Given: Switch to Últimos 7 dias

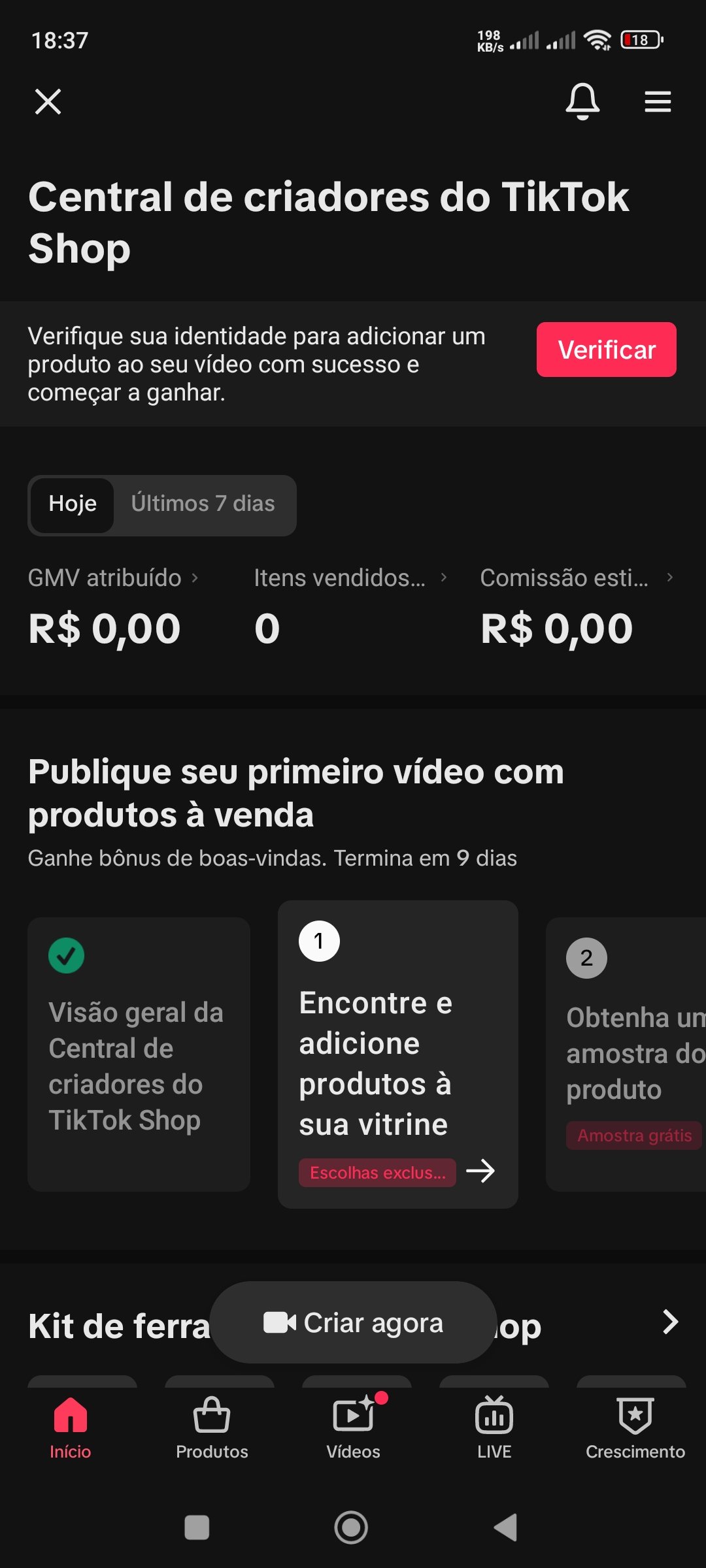Looking at the screenshot, I should 203,504.
